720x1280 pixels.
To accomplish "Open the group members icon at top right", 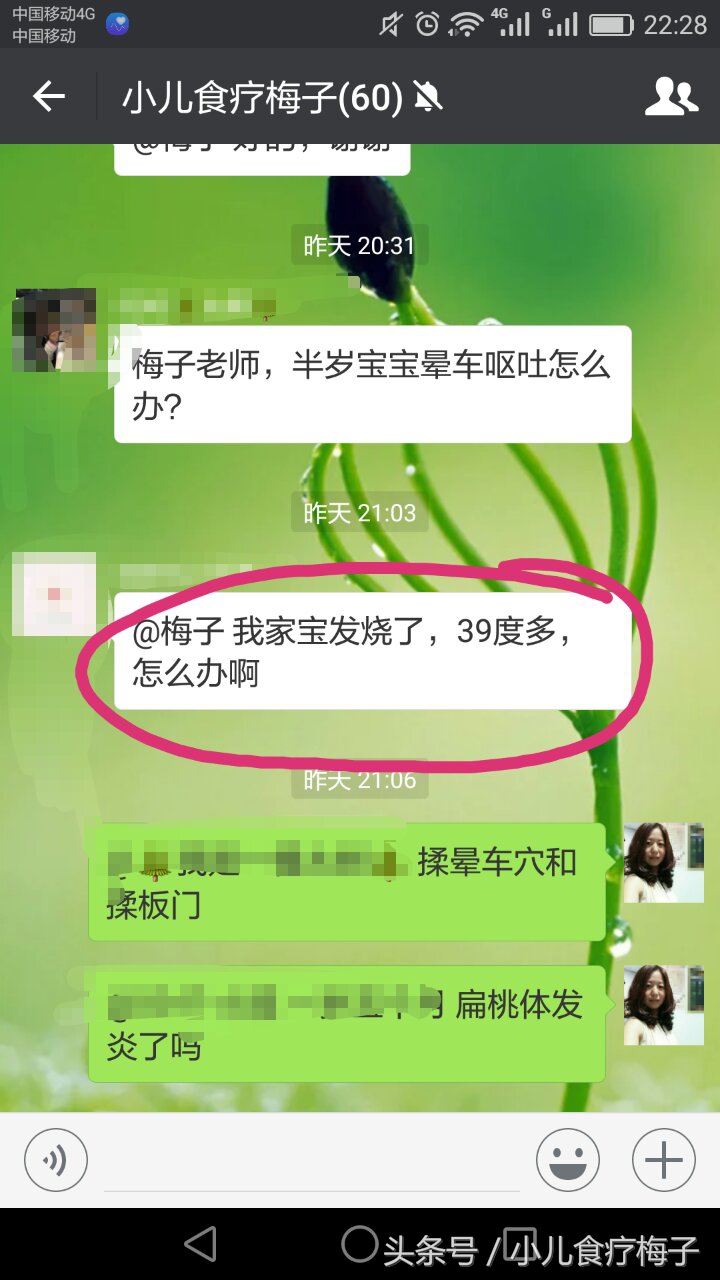I will tap(672, 96).
